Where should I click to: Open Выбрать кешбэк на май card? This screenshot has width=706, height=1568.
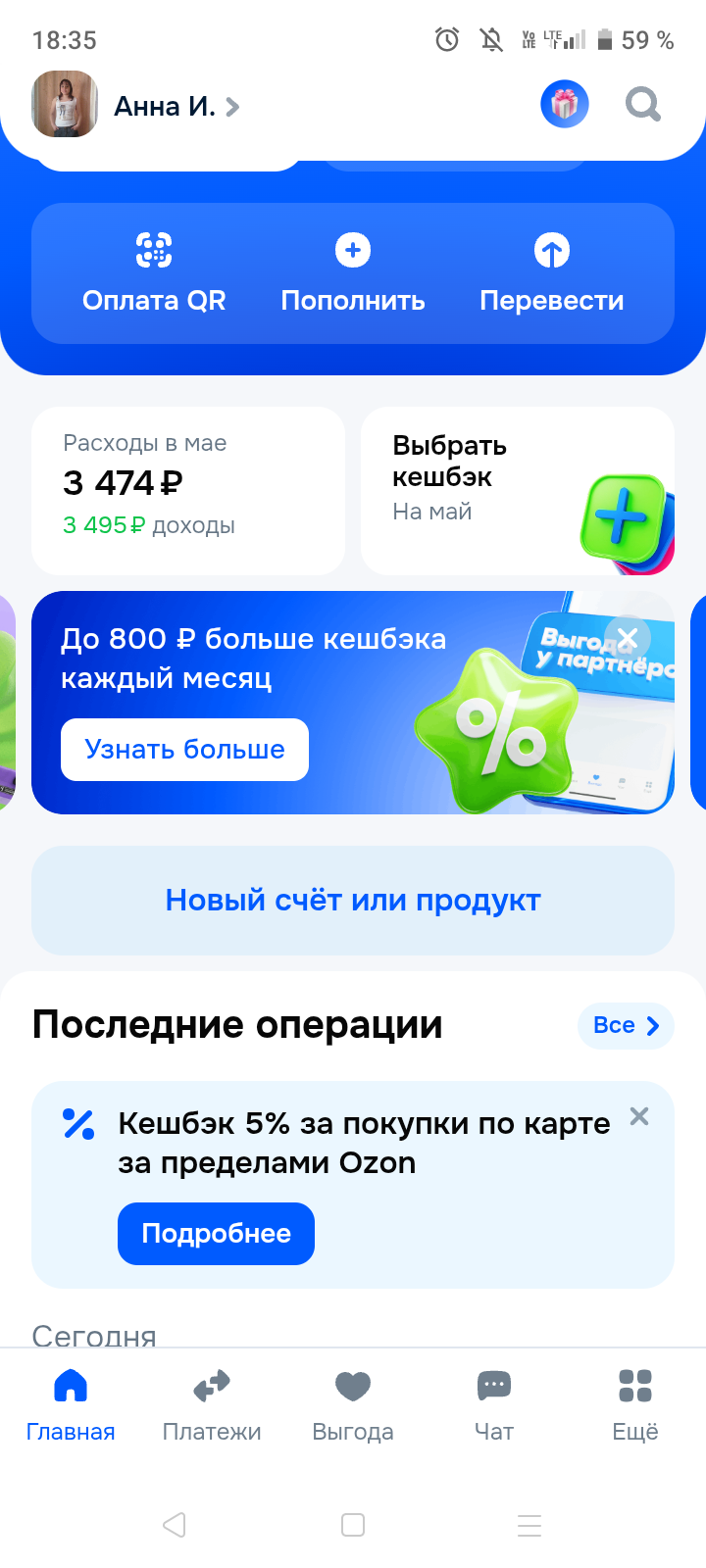pos(518,491)
